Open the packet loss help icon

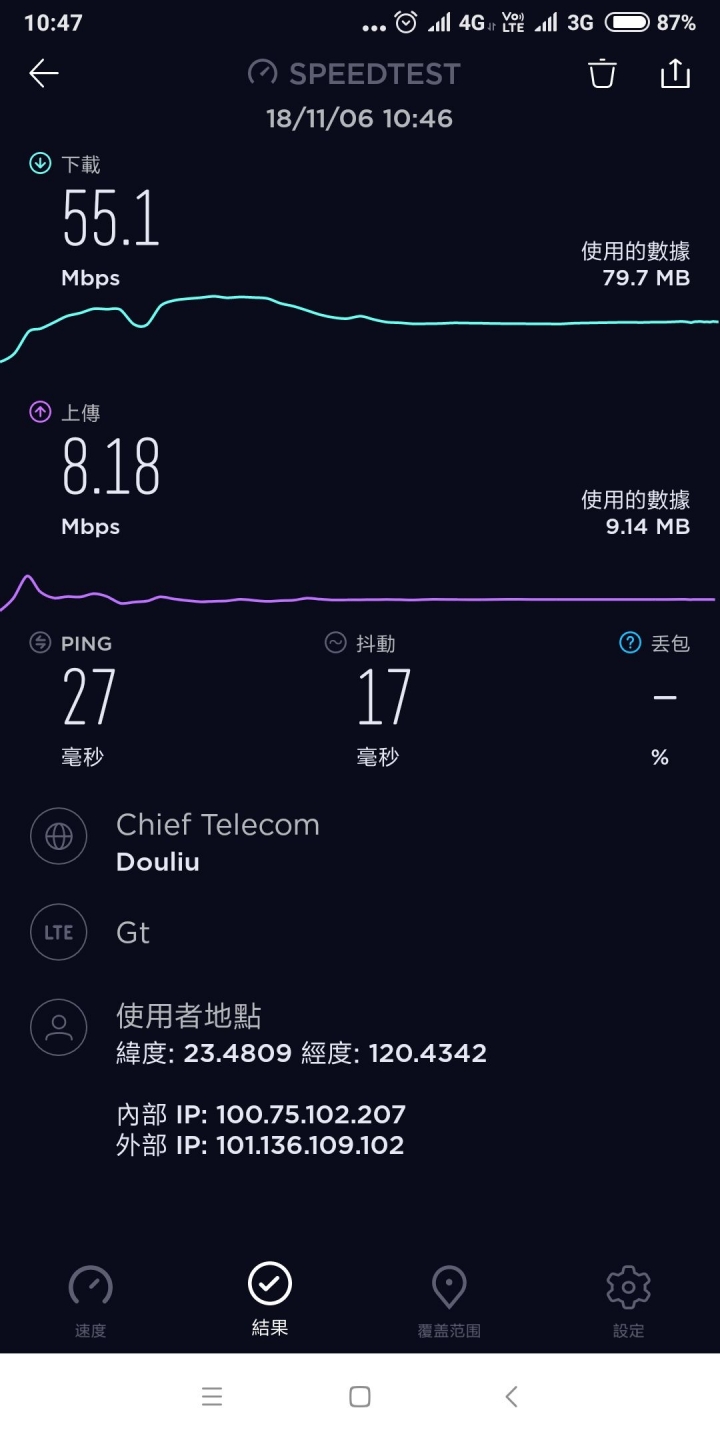[x=630, y=643]
